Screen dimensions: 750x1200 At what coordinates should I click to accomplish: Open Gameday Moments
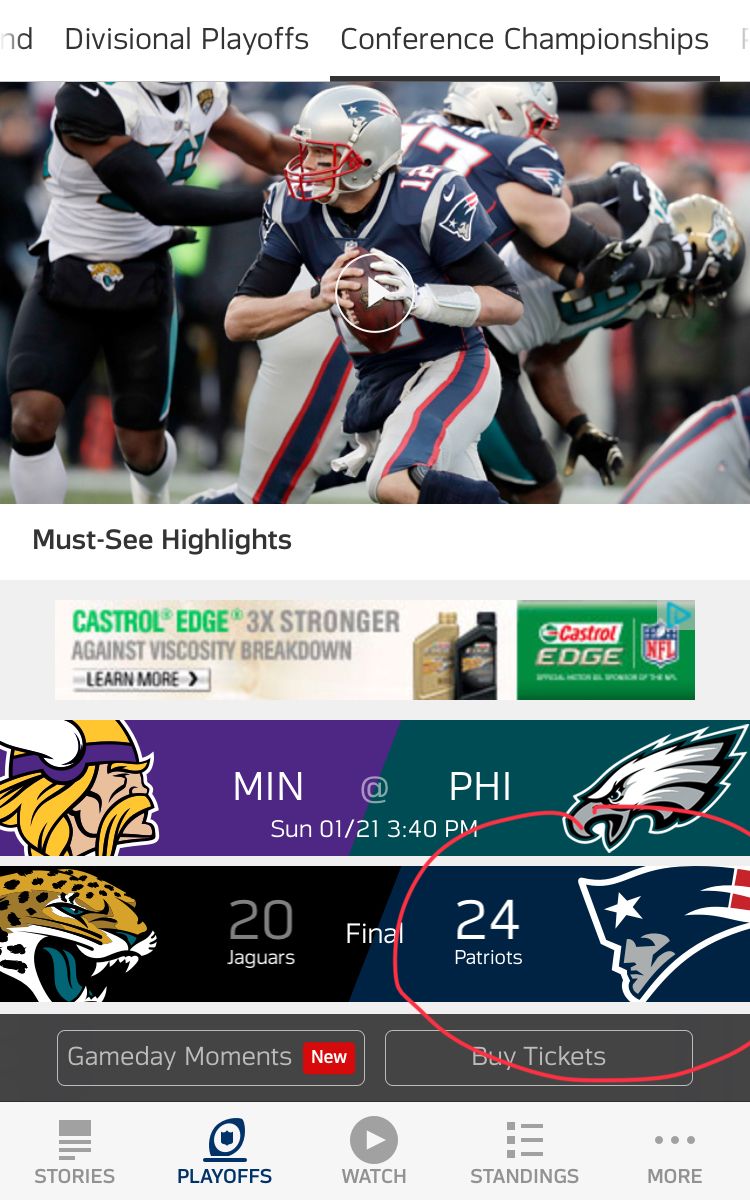pyautogui.click(x=210, y=1057)
